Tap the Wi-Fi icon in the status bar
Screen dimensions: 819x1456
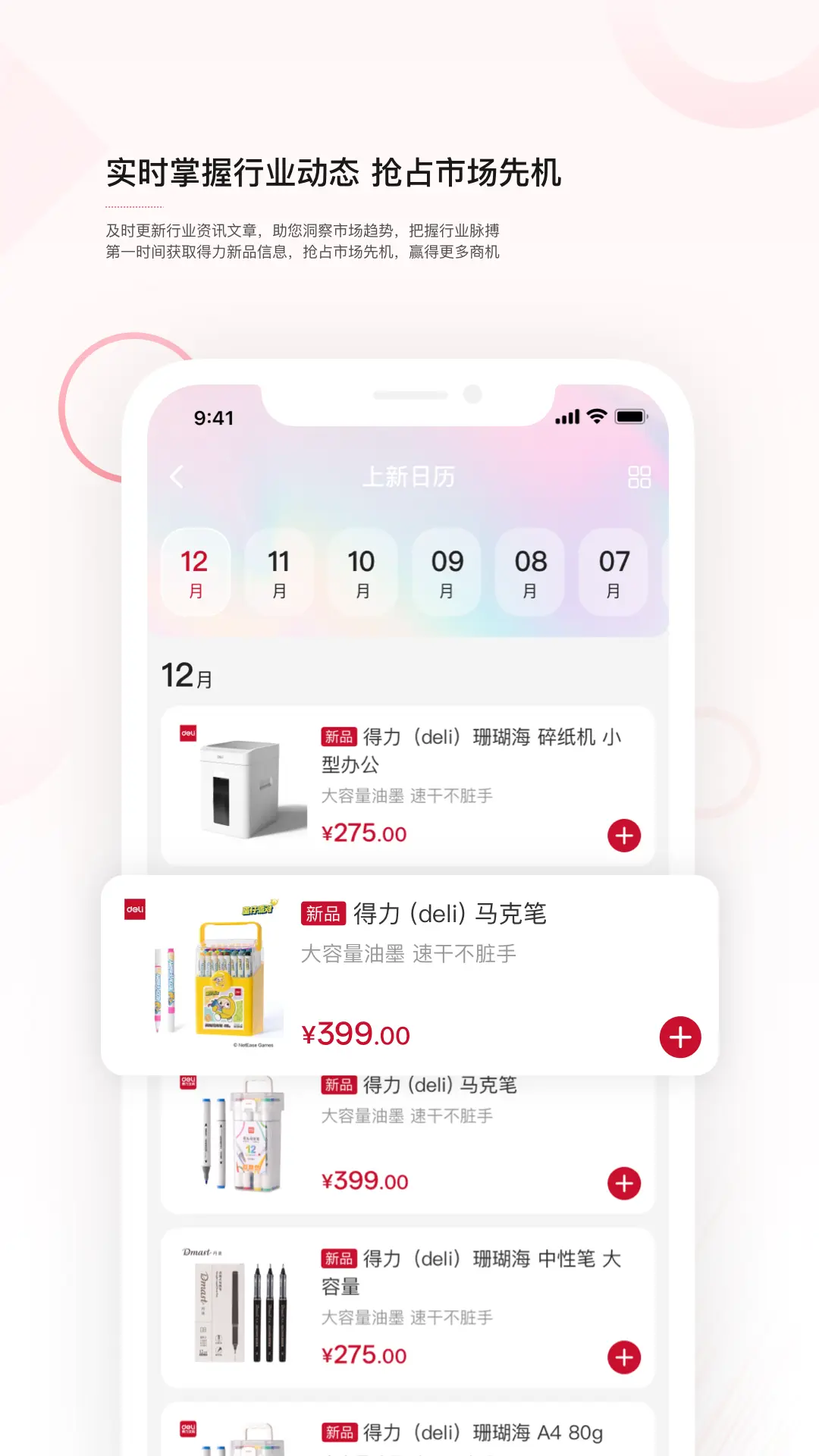point(598,416)
